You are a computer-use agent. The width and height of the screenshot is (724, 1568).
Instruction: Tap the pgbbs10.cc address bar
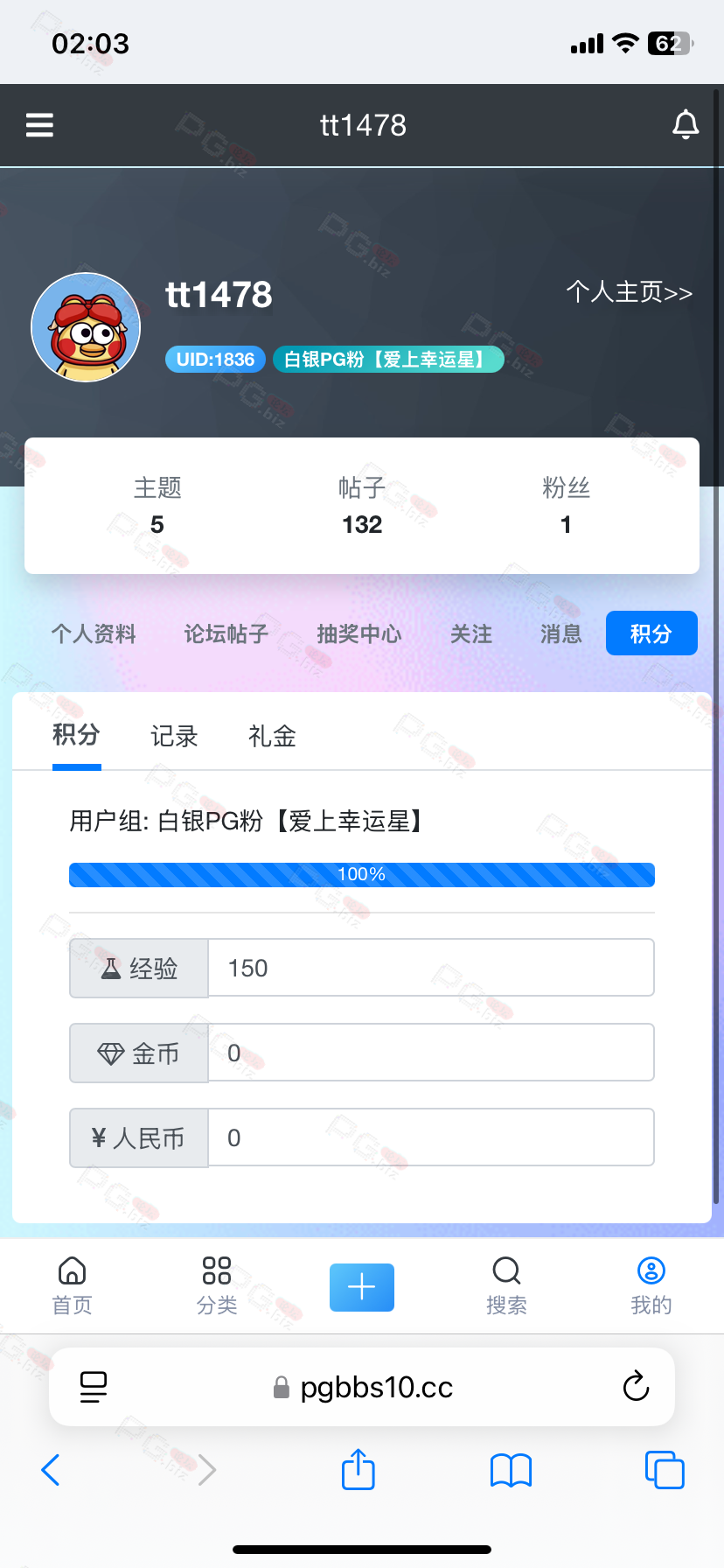tap(362, 1387)
